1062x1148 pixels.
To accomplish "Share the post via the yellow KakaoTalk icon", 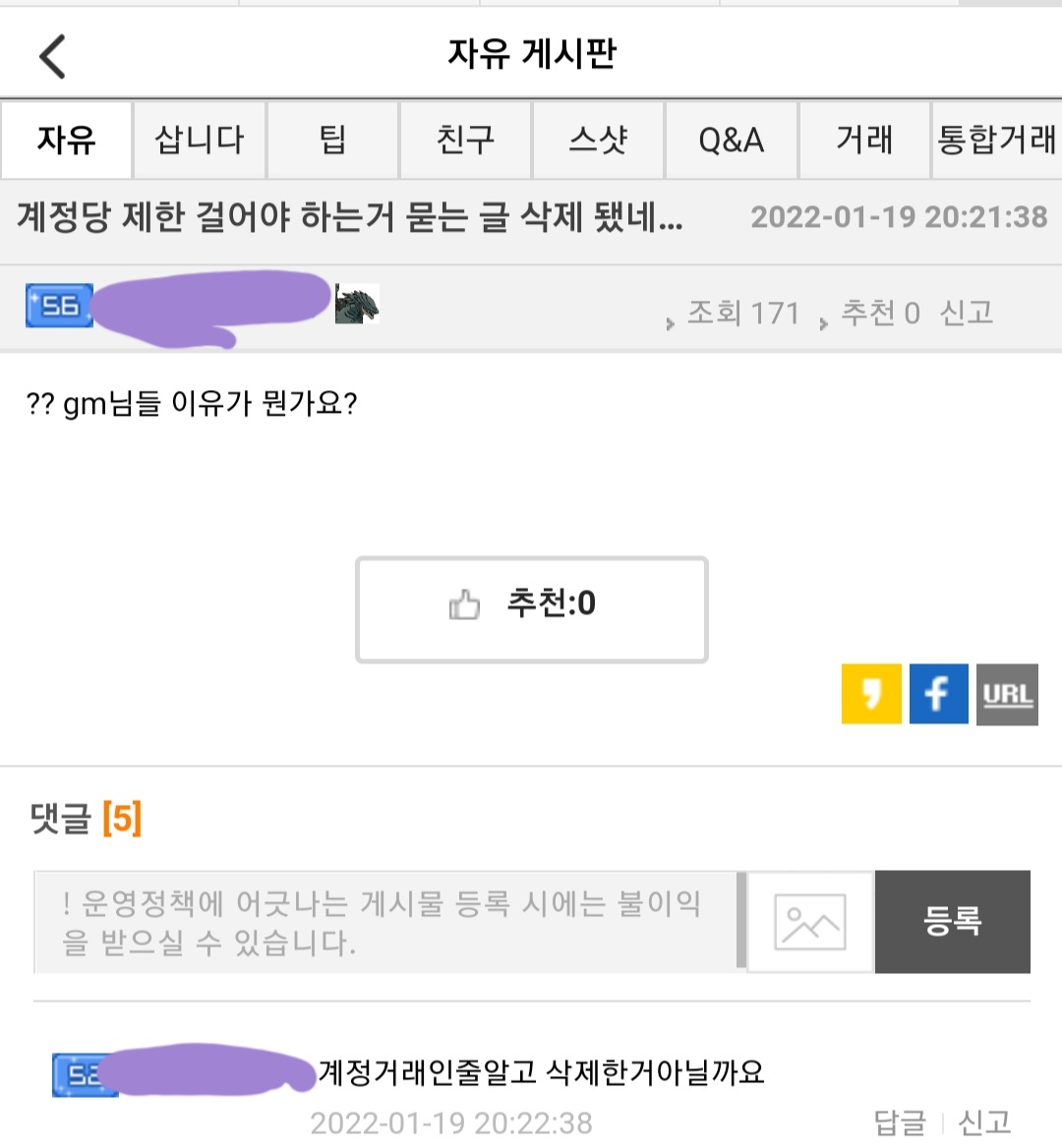I will click(x=871, y=694).
